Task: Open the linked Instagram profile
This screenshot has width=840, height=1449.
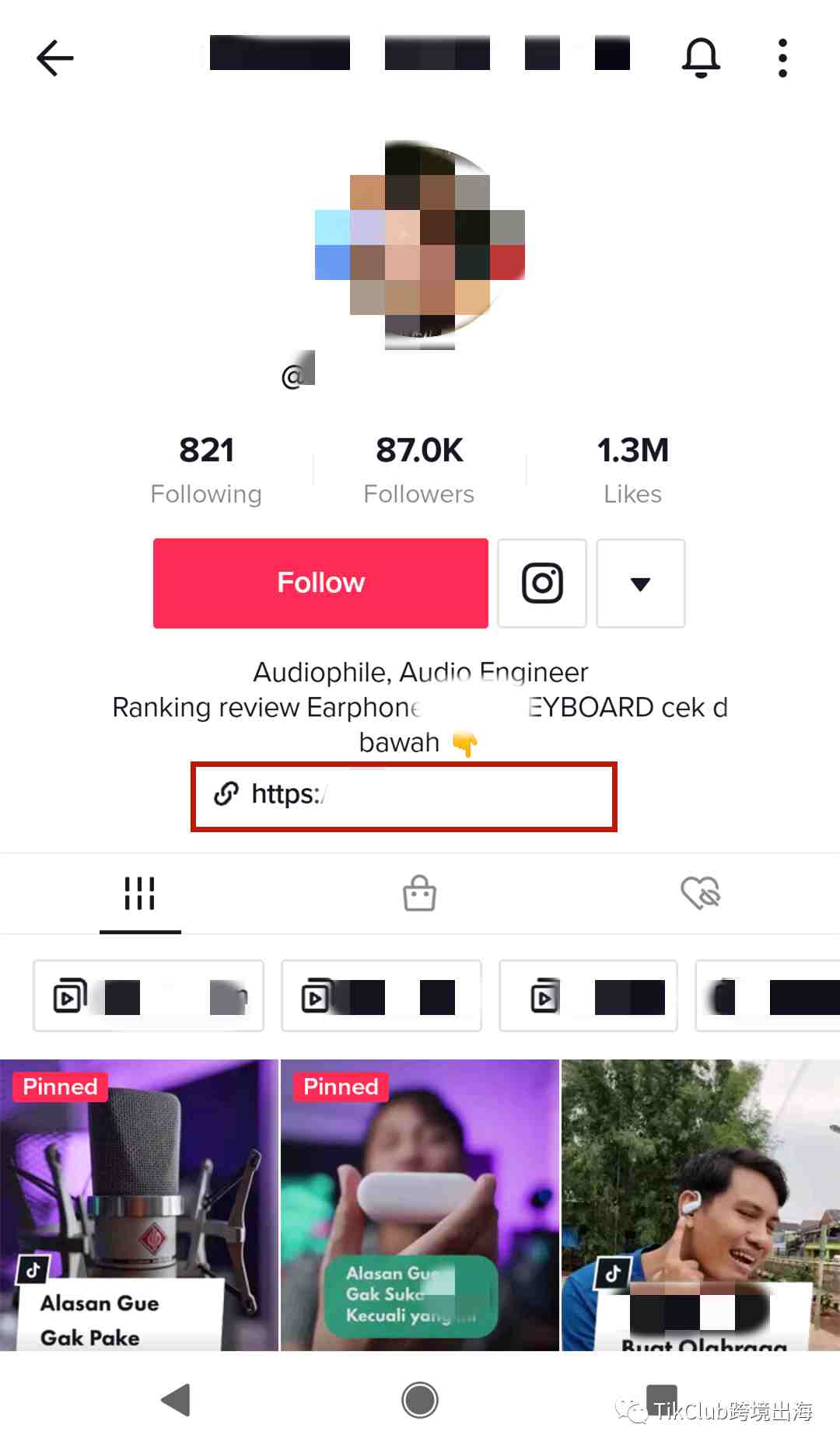Action: [542, 583]
